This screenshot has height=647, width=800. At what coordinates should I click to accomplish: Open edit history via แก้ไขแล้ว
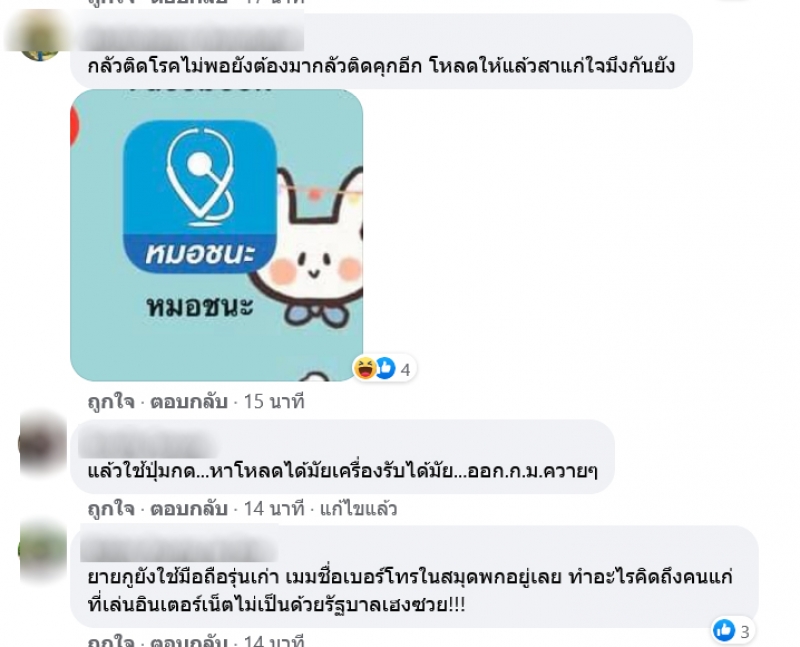pyautogui.click(x=358, y=509)
